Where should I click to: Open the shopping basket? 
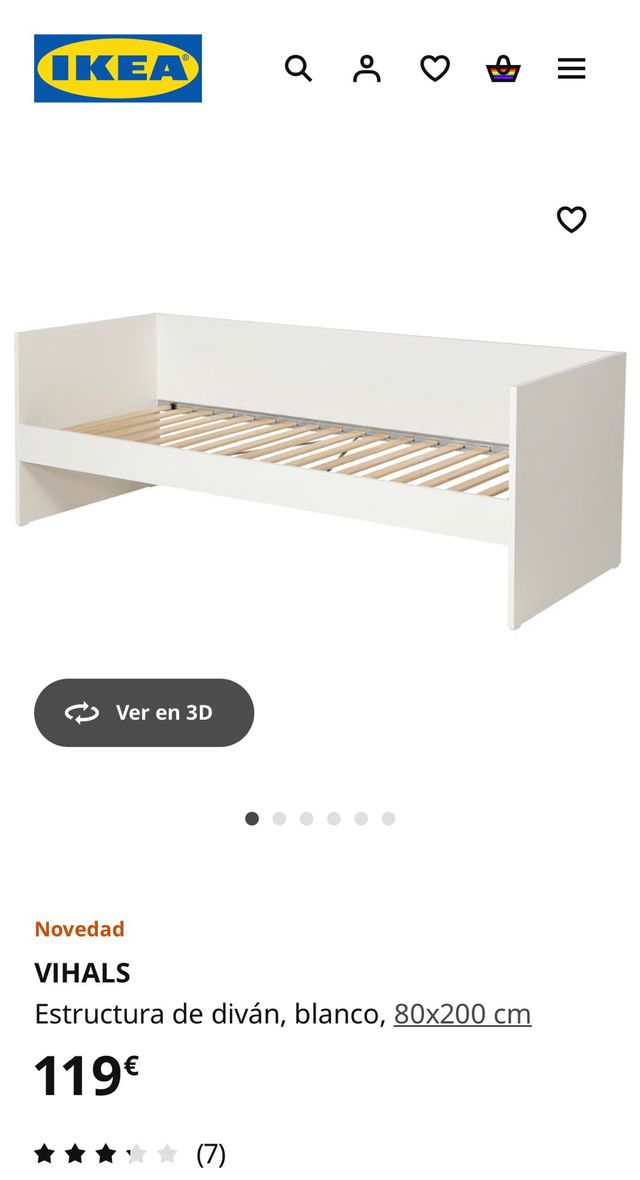pos(503,69)
